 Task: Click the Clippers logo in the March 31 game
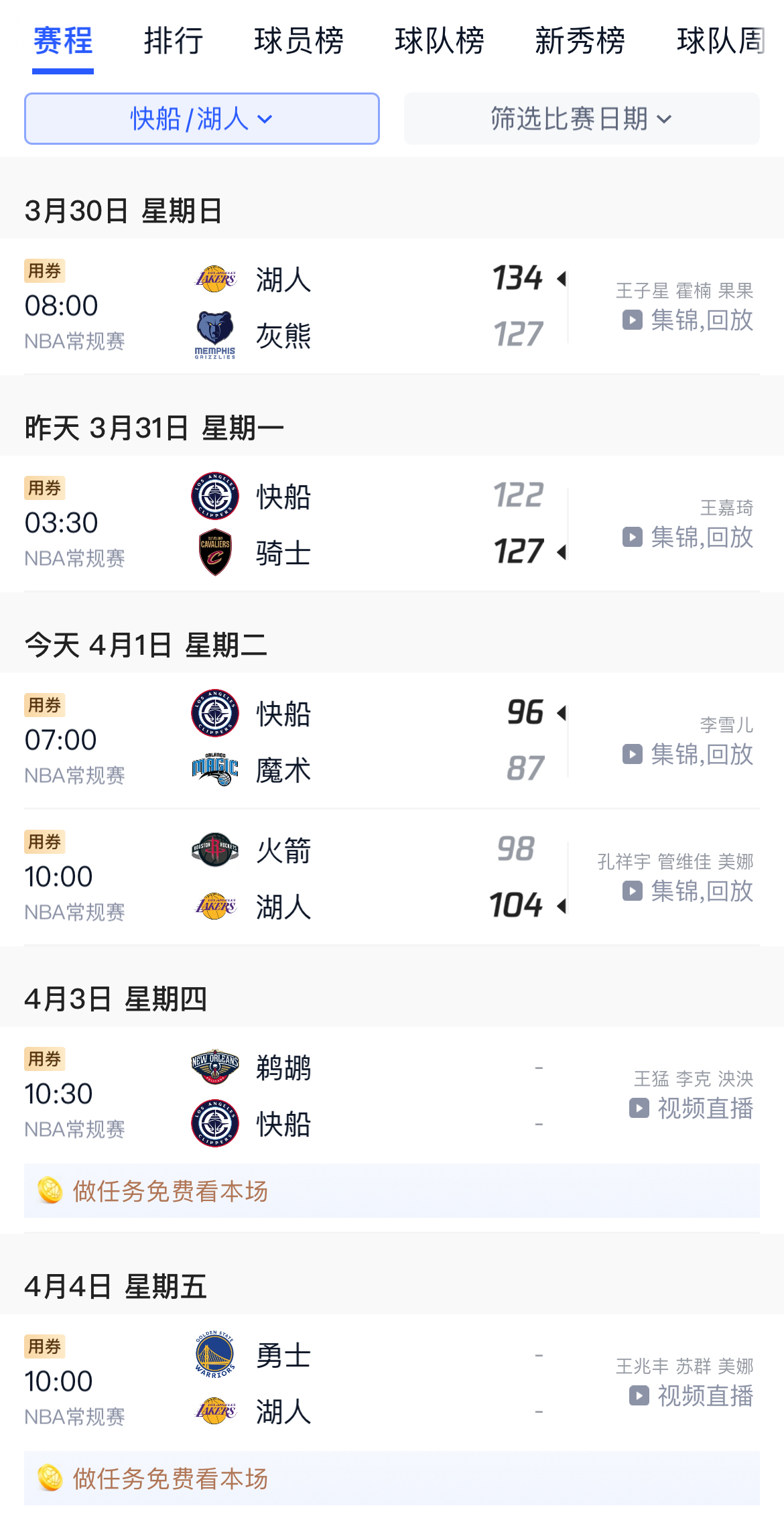pos(215,497)
